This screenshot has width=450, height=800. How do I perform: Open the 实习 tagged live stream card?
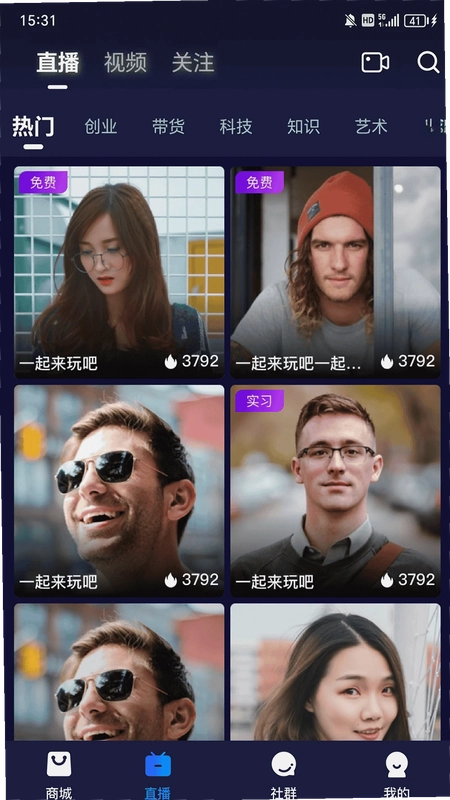pos(335,491)
